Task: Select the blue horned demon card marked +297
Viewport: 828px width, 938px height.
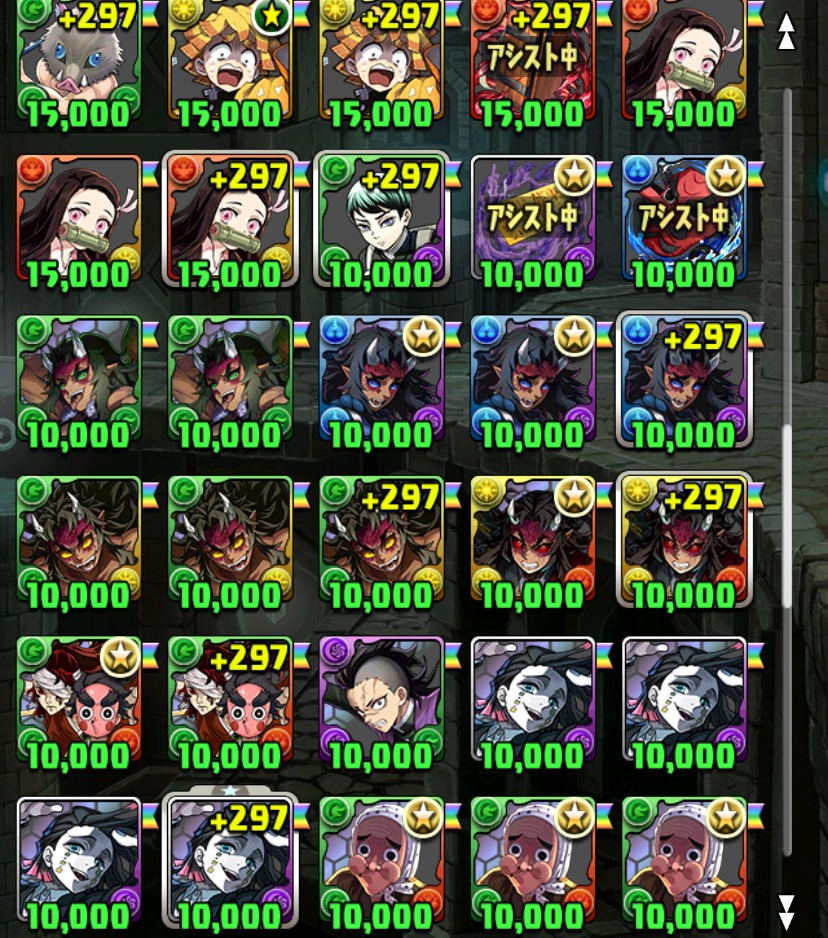Action: click(x=683, y=380)
